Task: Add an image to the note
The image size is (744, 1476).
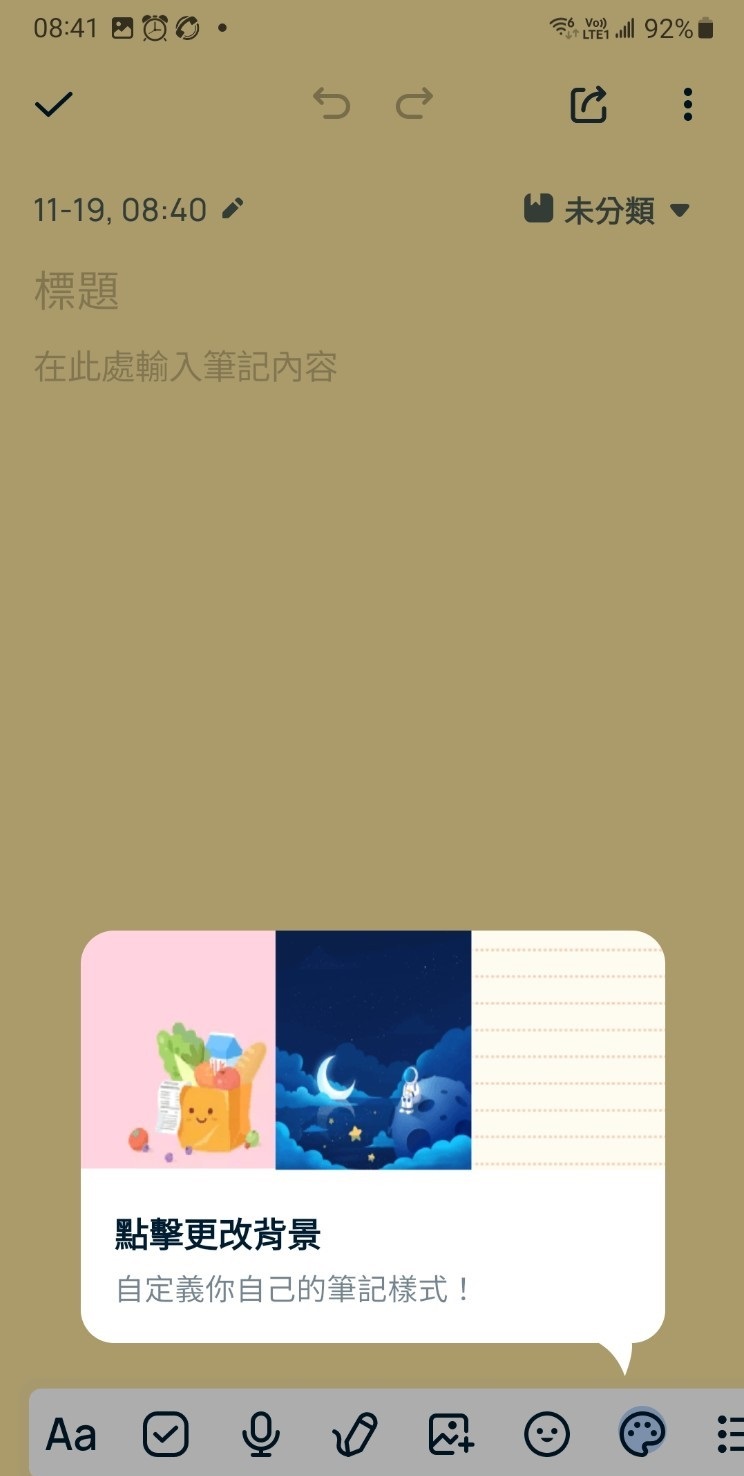Action: 451,1435
